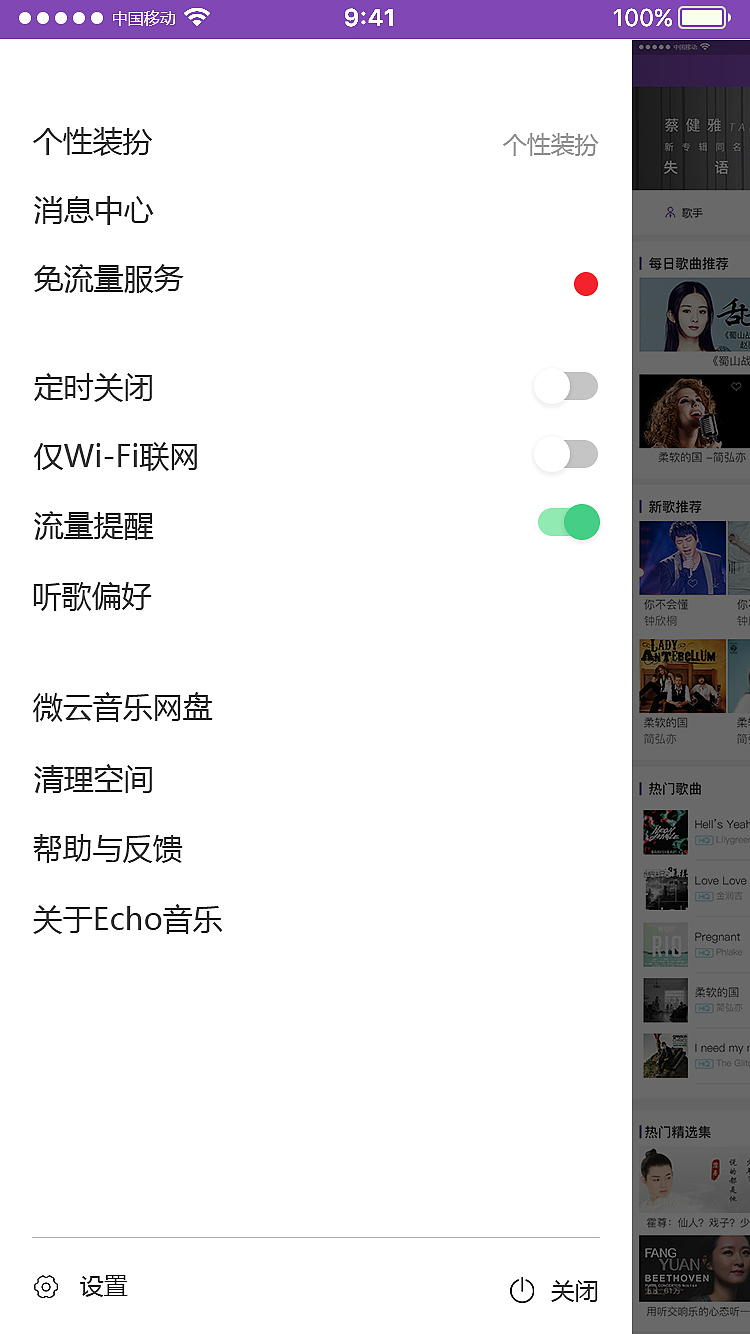Open the settings gear icon at bottom left

click(x=46, y=1287)
